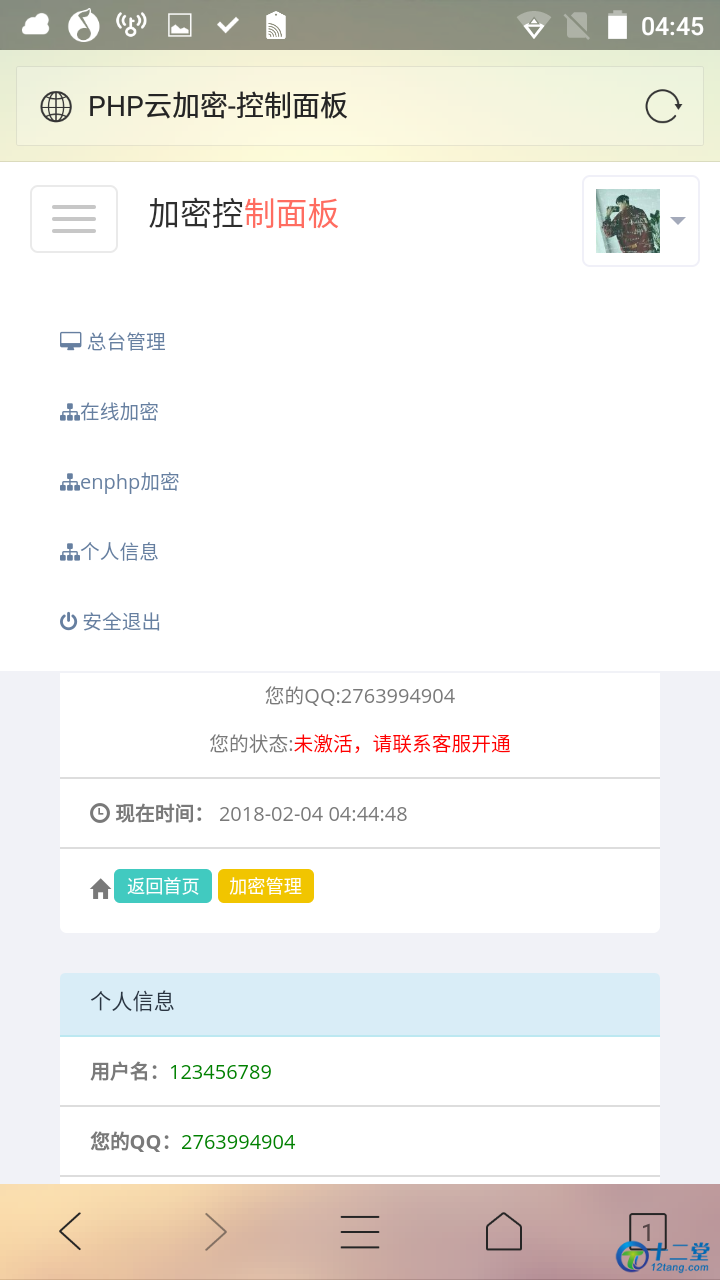Click the 返回首页 green button
Screen dimensions: 720x1280
163,886
